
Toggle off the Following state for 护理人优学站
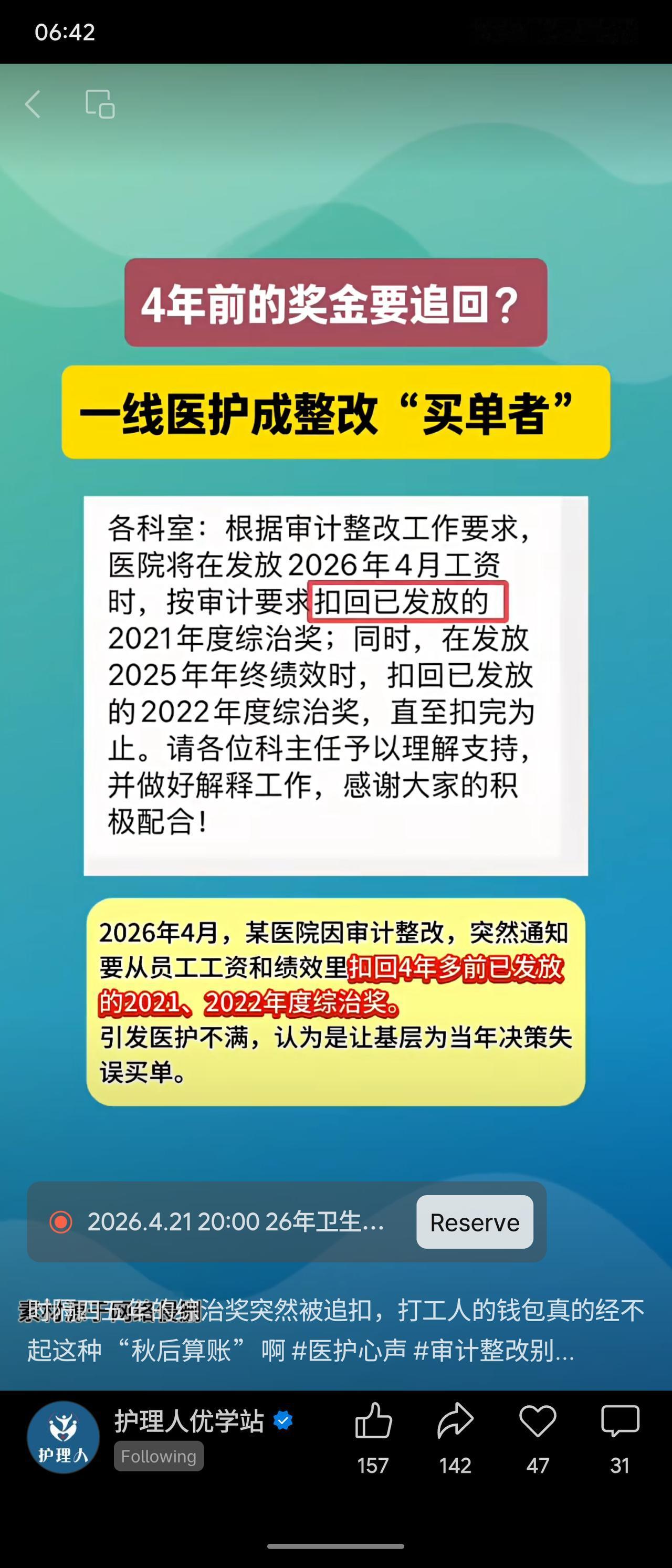(x=158, y=1457)
